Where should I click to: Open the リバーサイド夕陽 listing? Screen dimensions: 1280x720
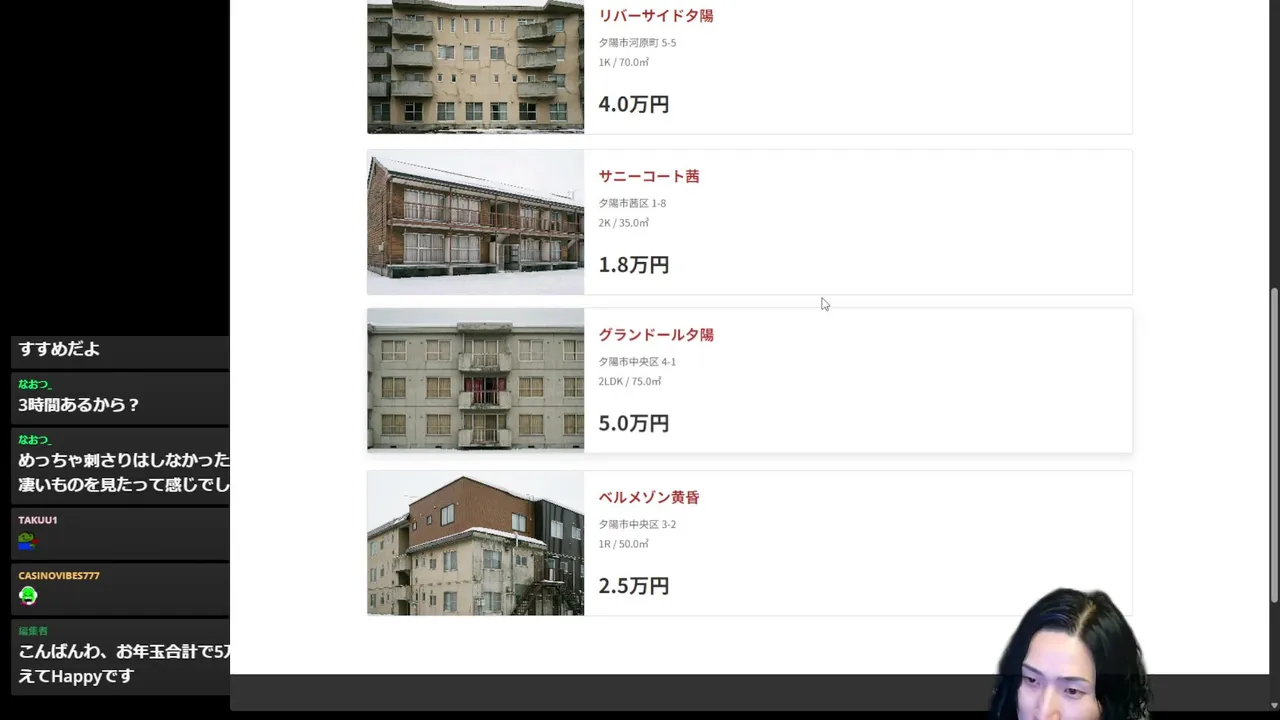click(x=655, y=16)
